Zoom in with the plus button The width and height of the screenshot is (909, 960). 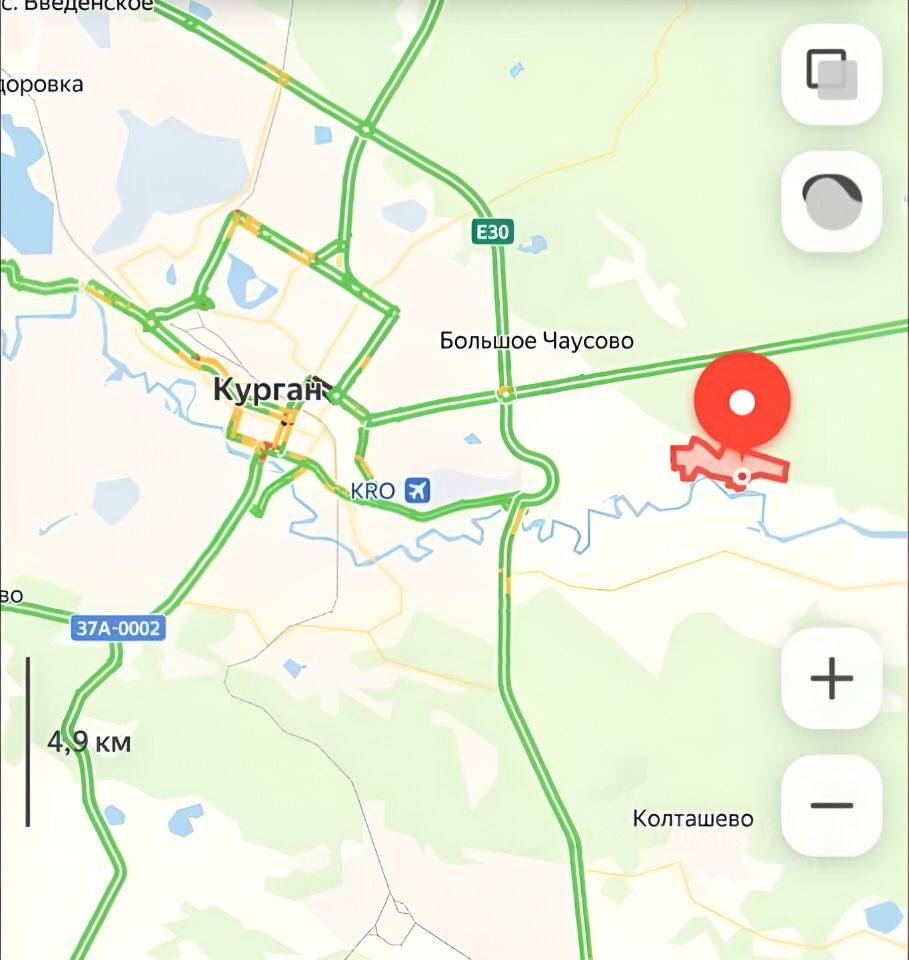click(831, 679)
